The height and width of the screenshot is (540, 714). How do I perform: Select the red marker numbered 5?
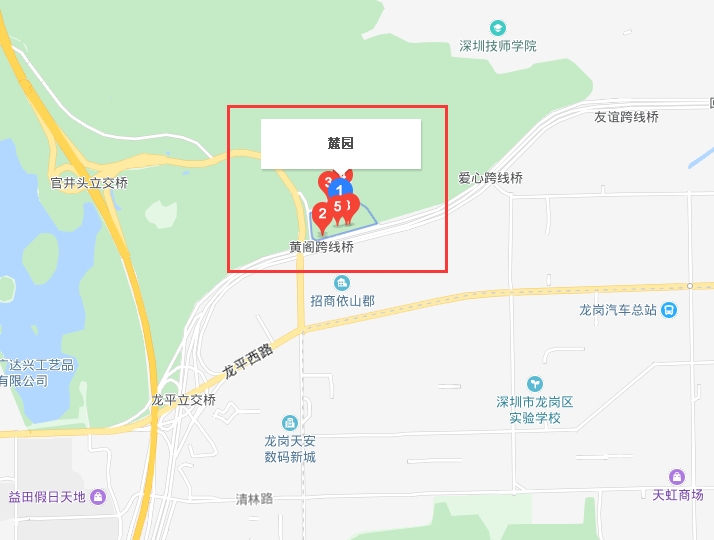pos(338,206)
